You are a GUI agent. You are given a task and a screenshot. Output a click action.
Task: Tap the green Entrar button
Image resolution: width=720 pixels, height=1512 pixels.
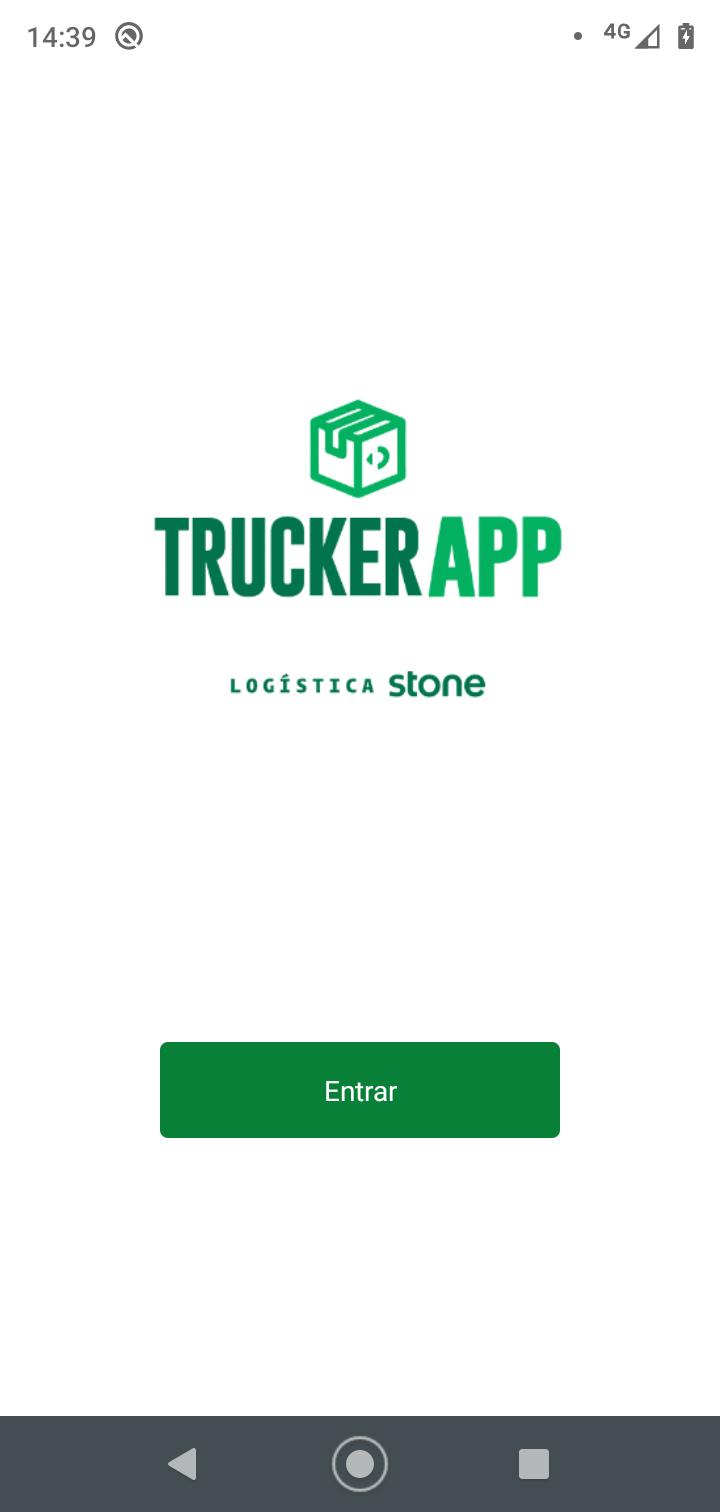tap(360, 1090)
